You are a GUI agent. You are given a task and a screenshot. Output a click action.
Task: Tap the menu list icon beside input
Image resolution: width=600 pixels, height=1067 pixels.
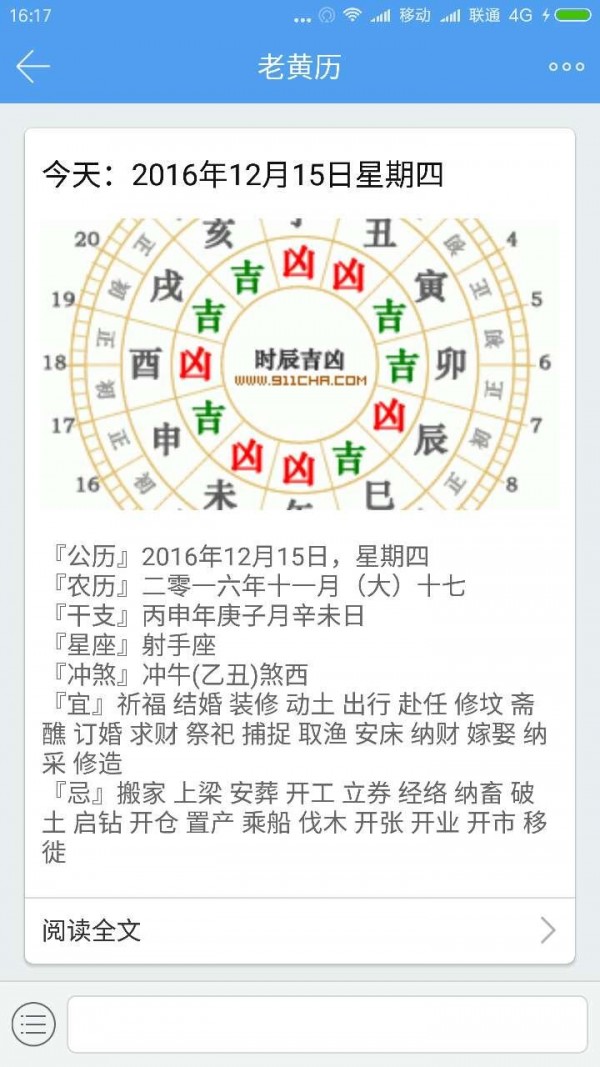[x=33, y=1024]
